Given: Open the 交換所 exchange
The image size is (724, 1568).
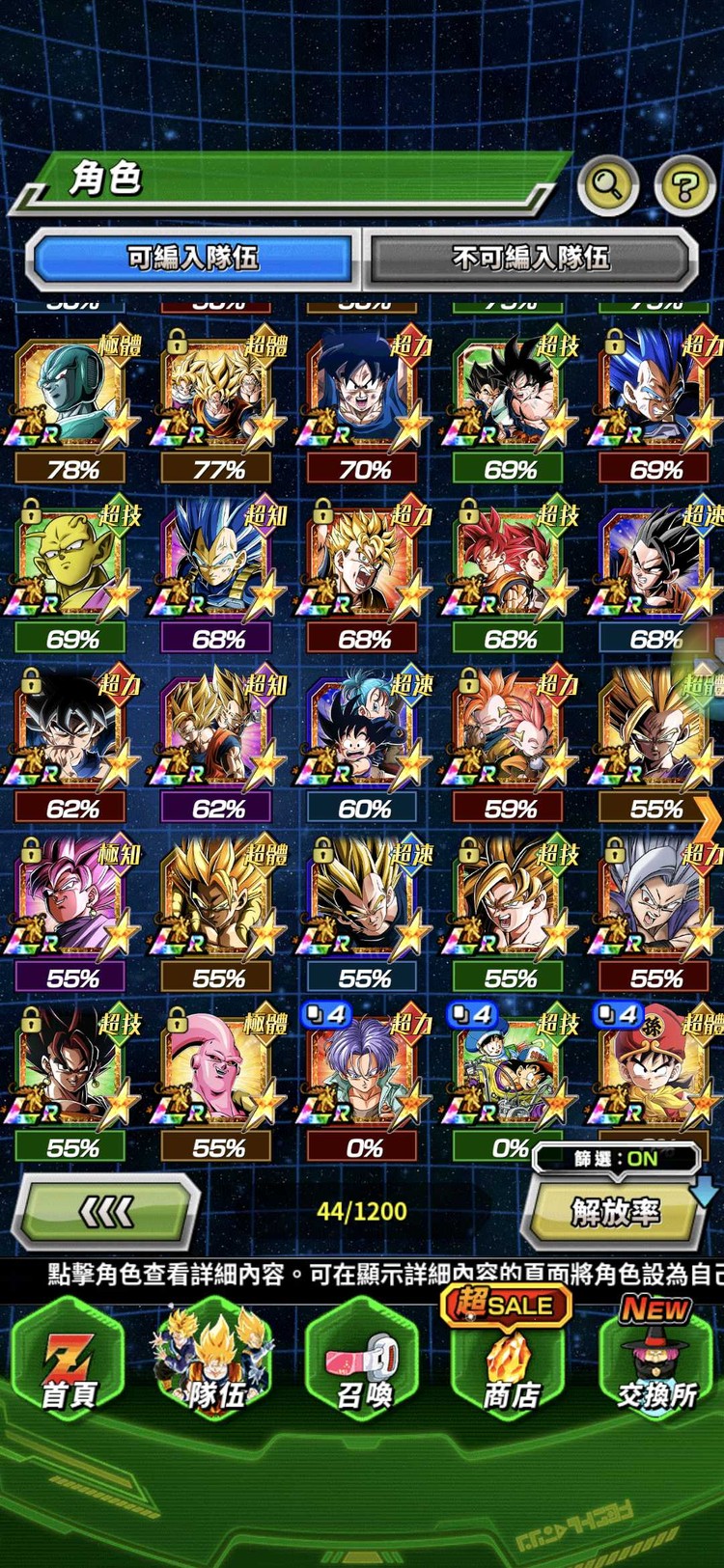Looking at the screenshot, I should [656, 1361].
